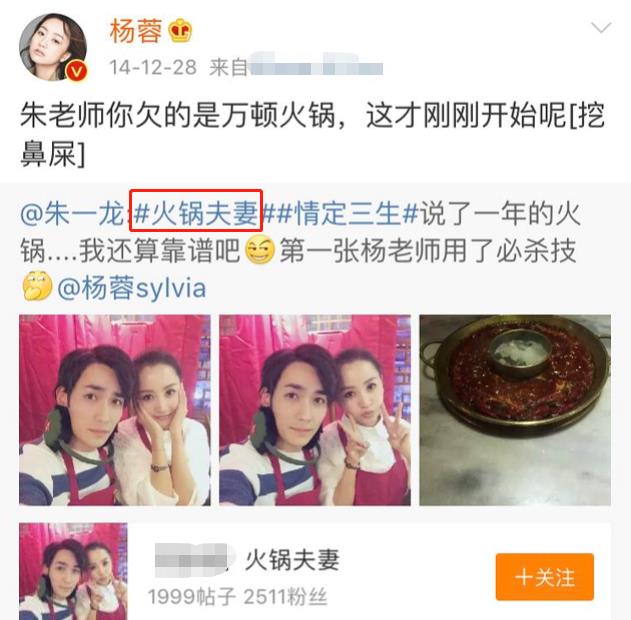Viewport: 631px width, 620px height.
Task: Tap the username 杨蓉
Action: 135,32
